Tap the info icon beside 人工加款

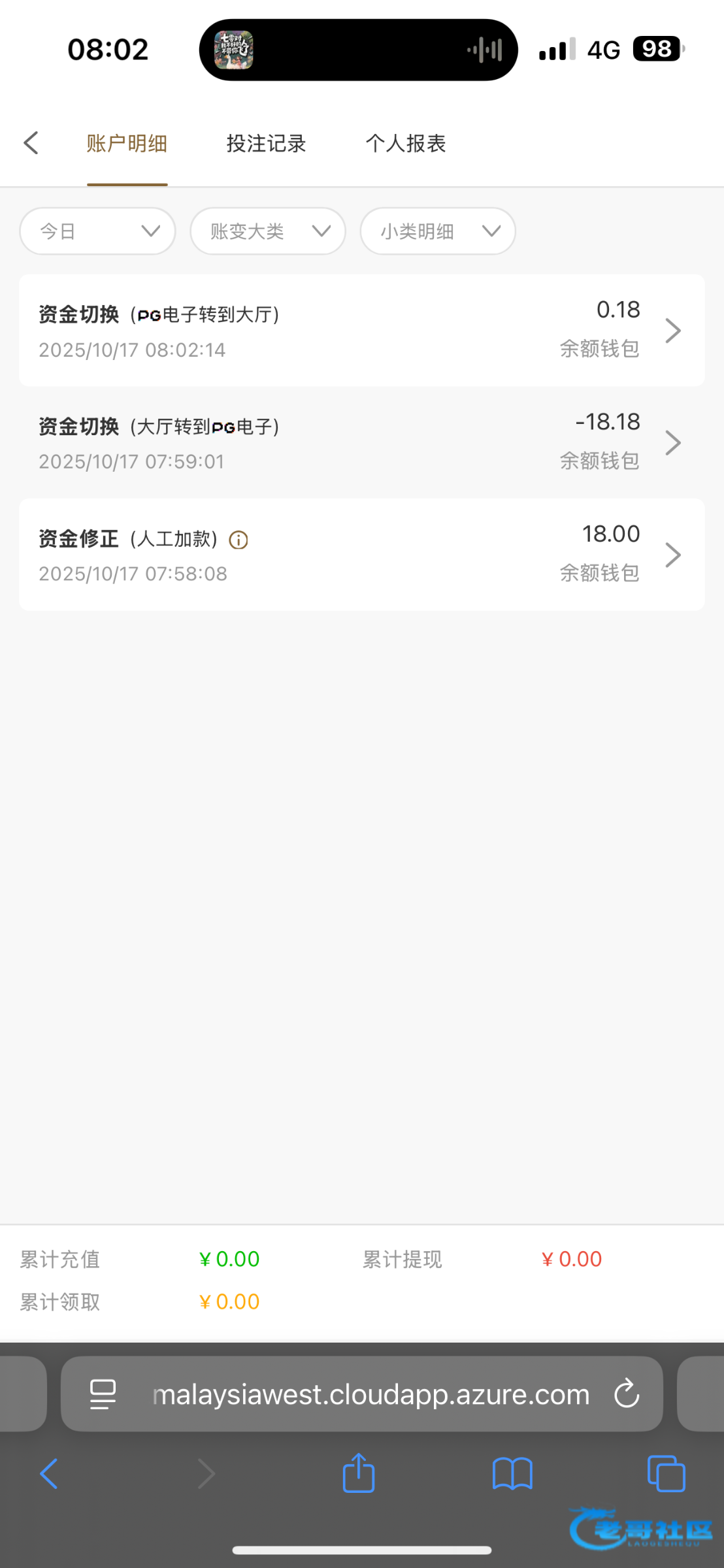coord(239,540)
